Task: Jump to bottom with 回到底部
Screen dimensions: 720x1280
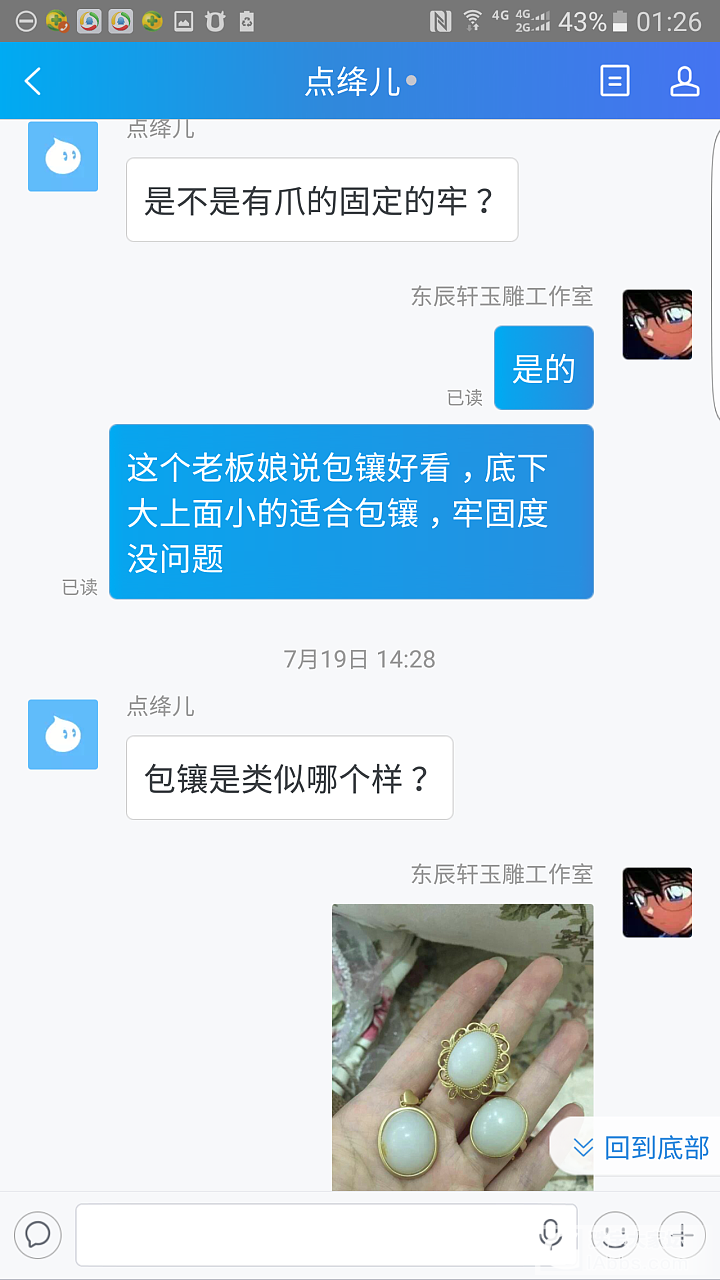Action: (x=641, y=1147)
